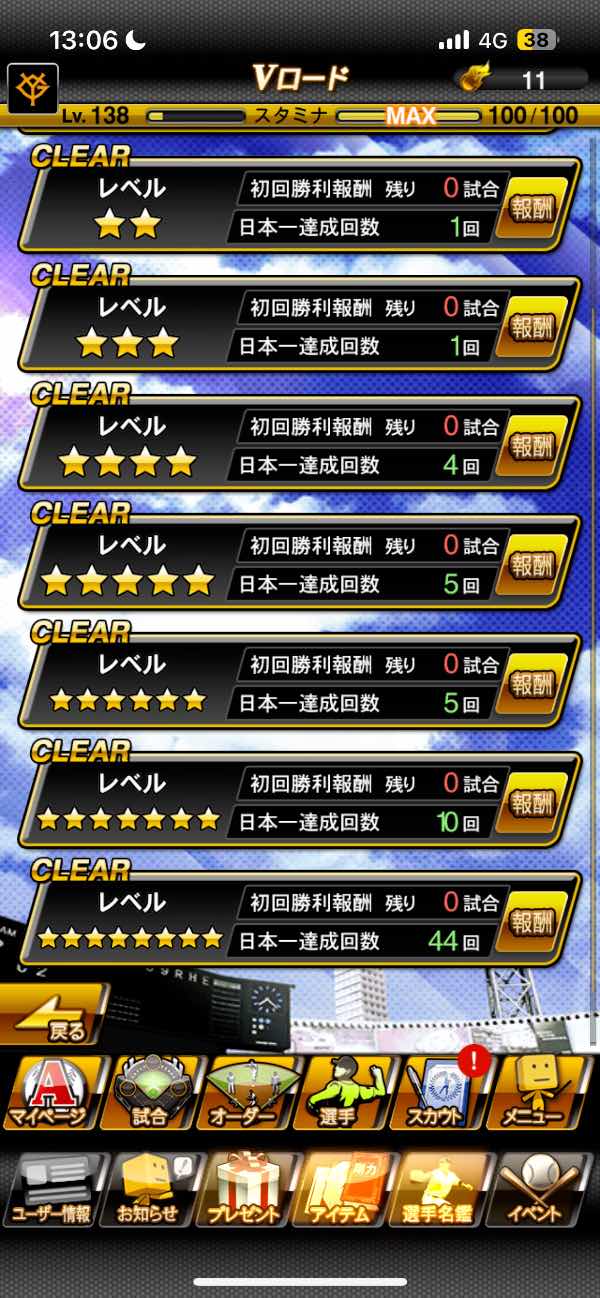The image size is (600, 1298).
Task: Open 報酬 for the seven-star level
Action: point(532,803)
